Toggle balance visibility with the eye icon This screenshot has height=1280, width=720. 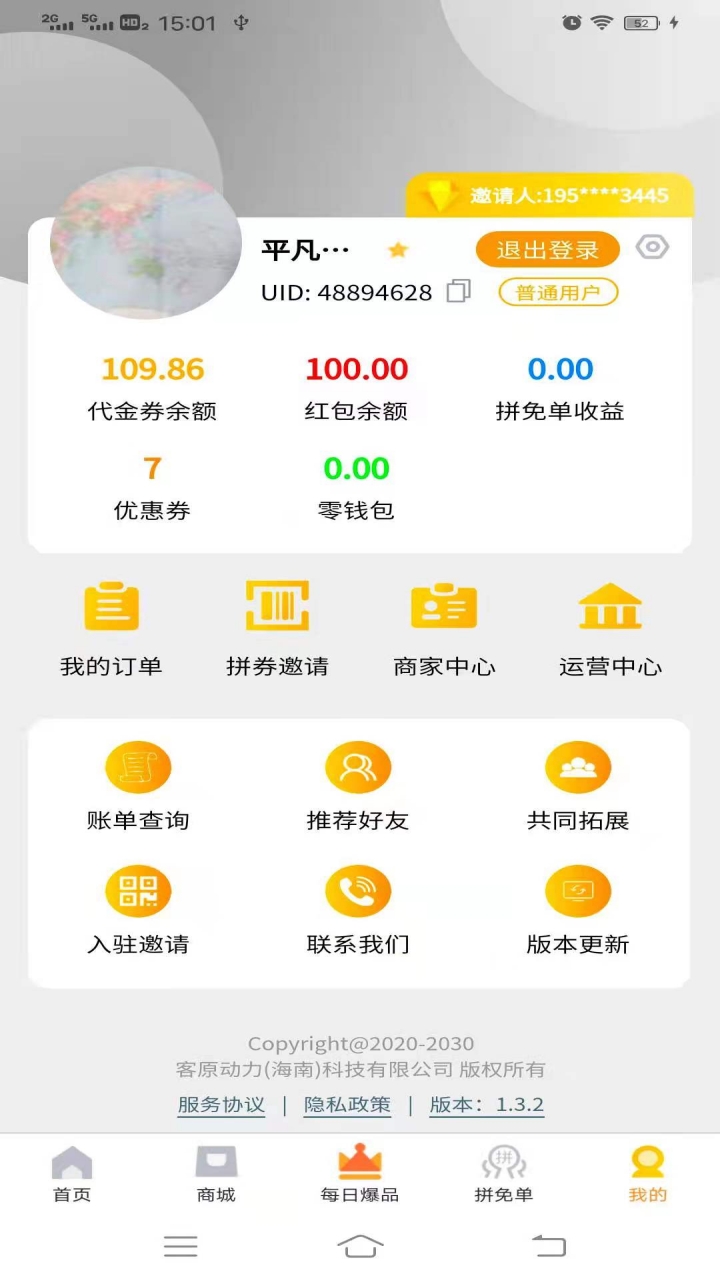point(652,247)
